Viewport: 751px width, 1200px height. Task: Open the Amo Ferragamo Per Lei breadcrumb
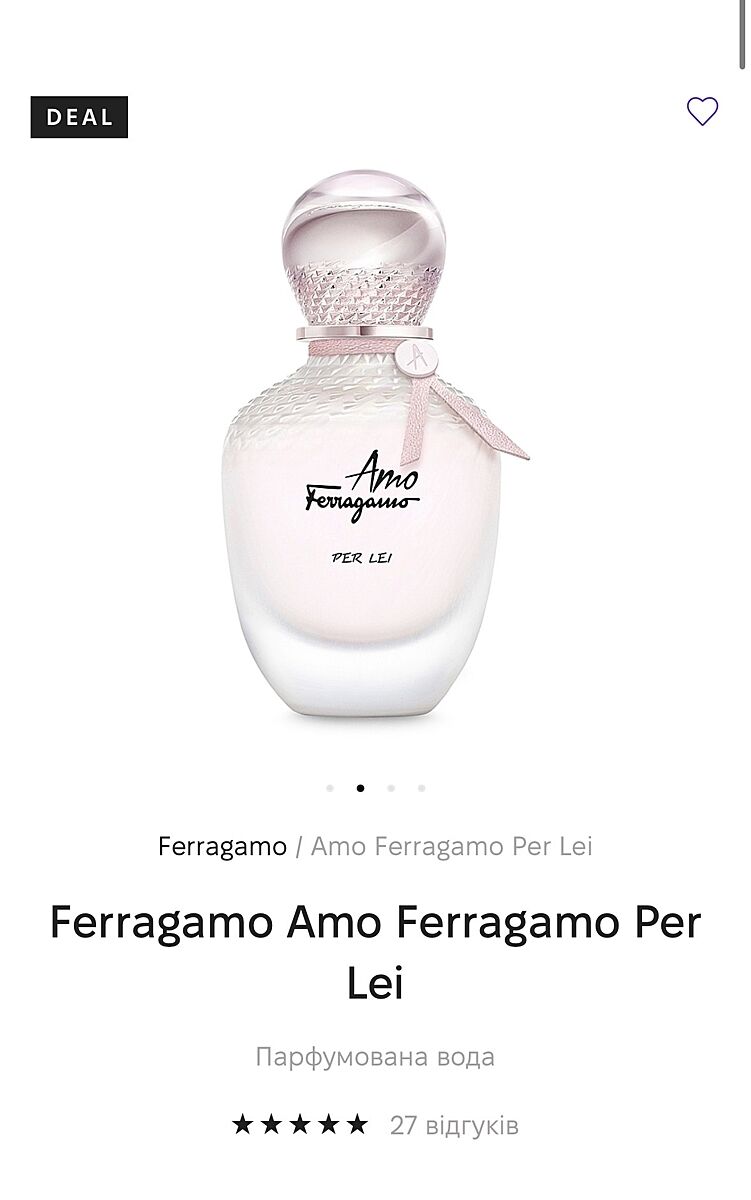(452, 846)
